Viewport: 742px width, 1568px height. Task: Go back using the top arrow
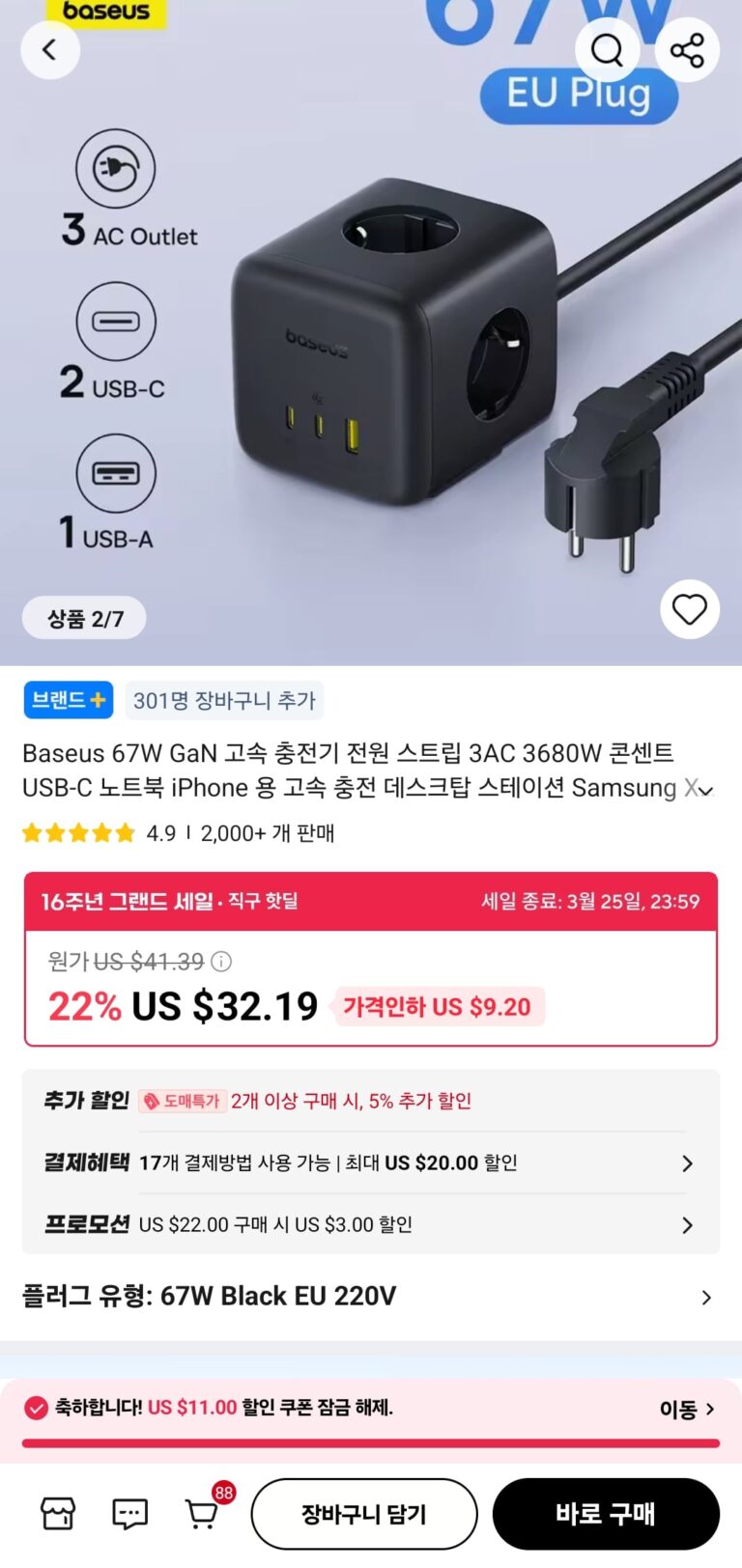point(49,49)
